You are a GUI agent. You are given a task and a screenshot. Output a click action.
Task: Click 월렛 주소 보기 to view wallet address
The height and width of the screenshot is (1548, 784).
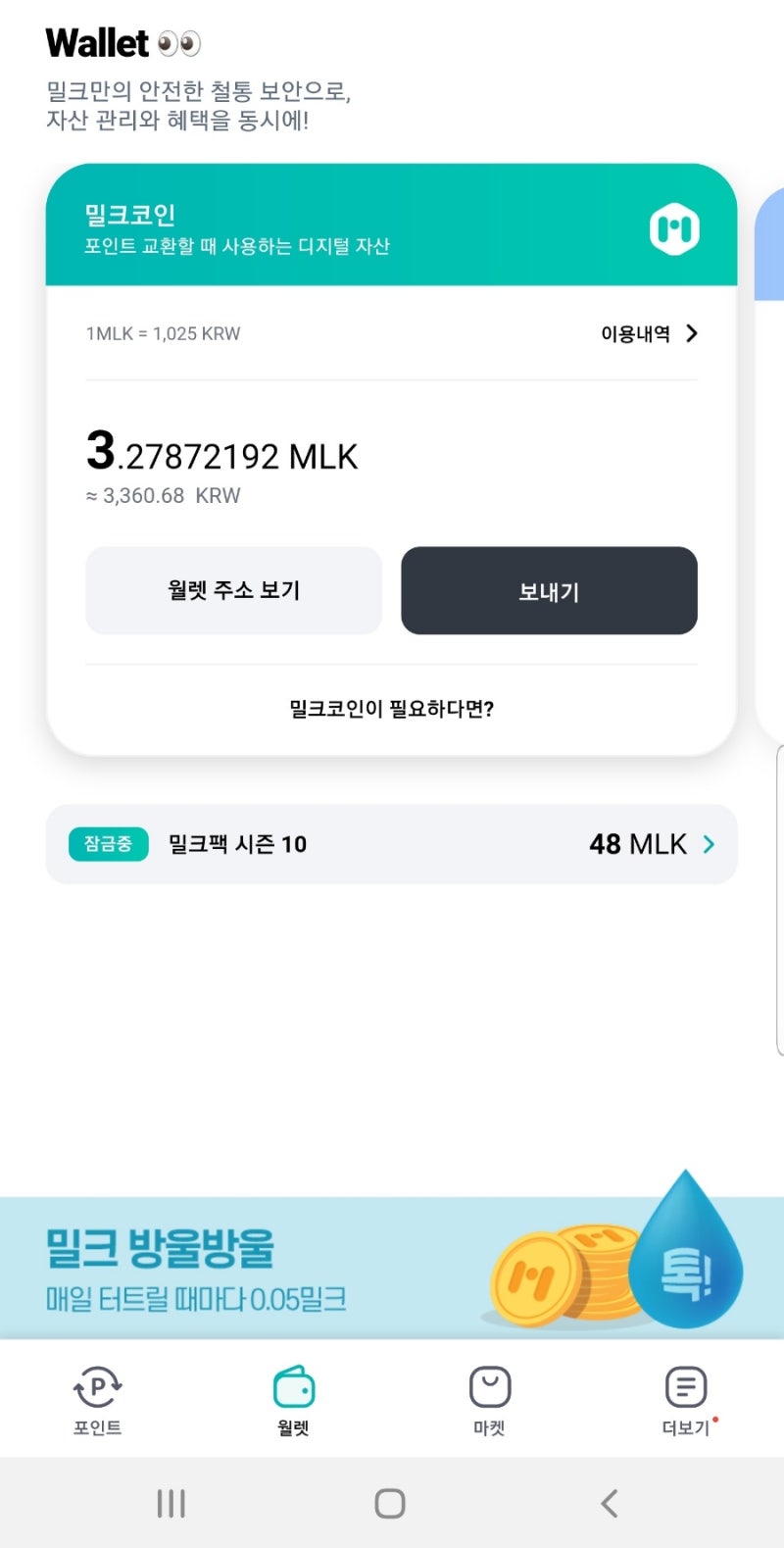click(x=233, y=590)
